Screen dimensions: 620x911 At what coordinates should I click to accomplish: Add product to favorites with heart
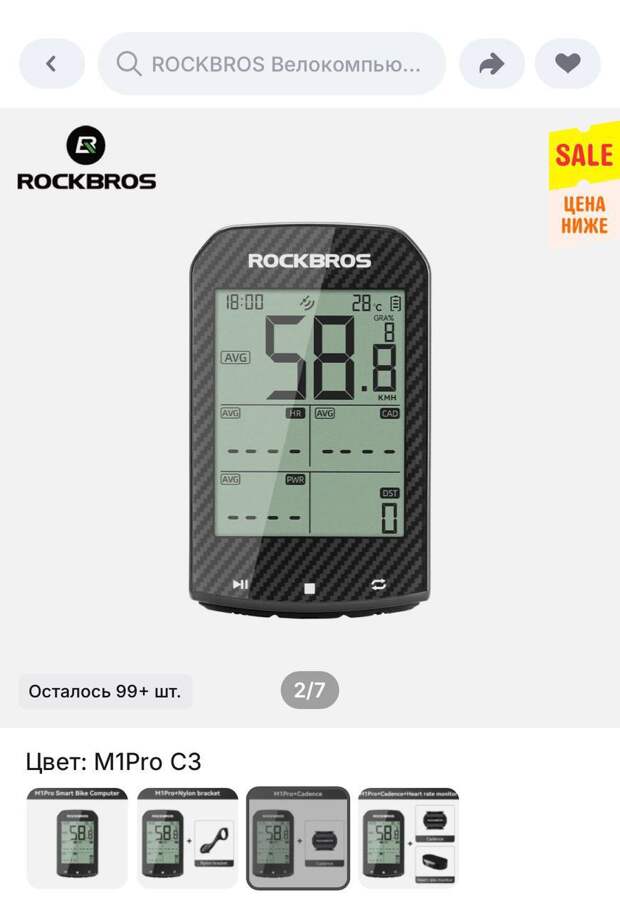[567, 64]
